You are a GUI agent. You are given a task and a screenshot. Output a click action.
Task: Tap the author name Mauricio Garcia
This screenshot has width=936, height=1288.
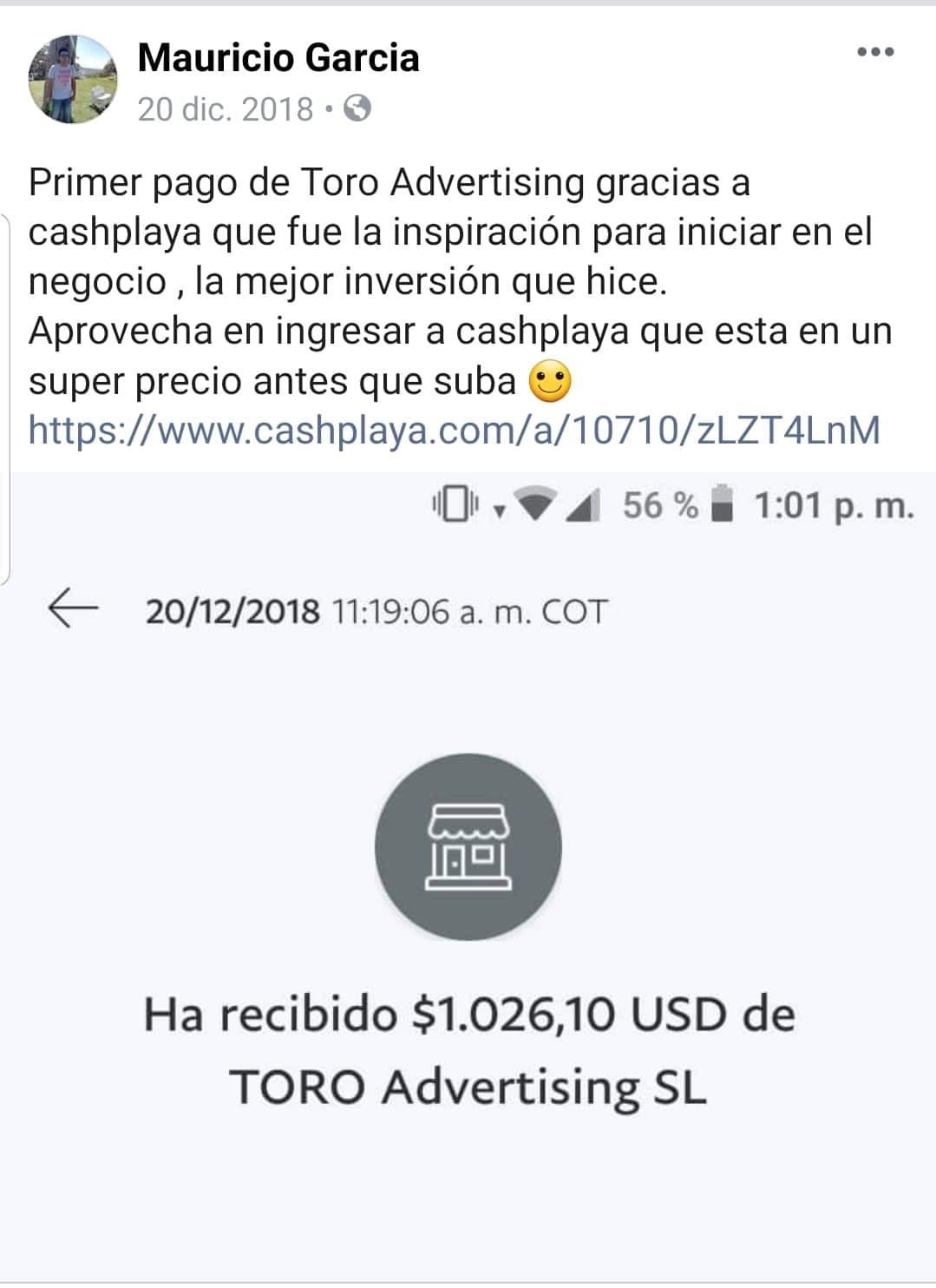pyautogui.click(x=278, y=58)
